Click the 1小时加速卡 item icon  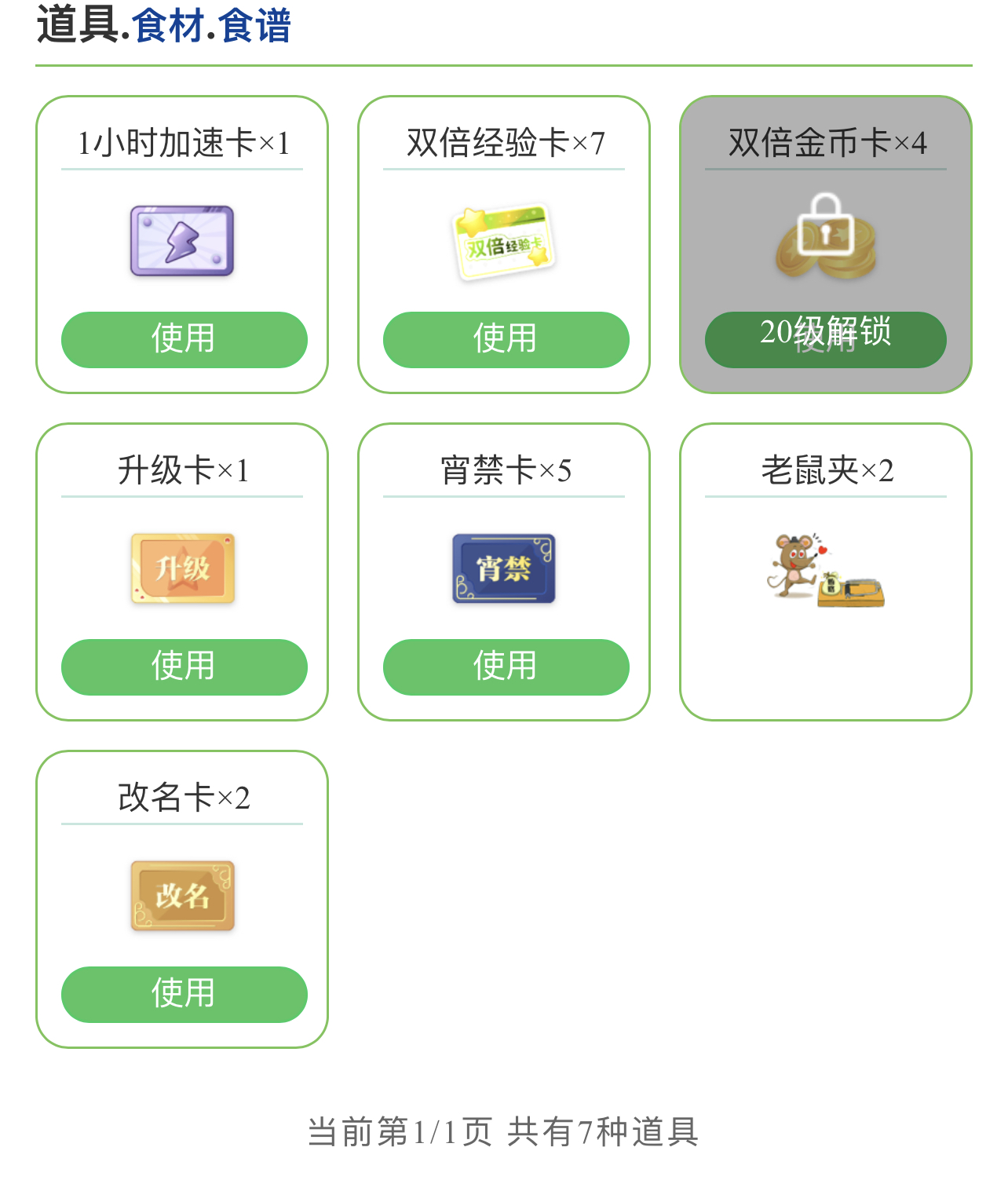click(182, 241)
